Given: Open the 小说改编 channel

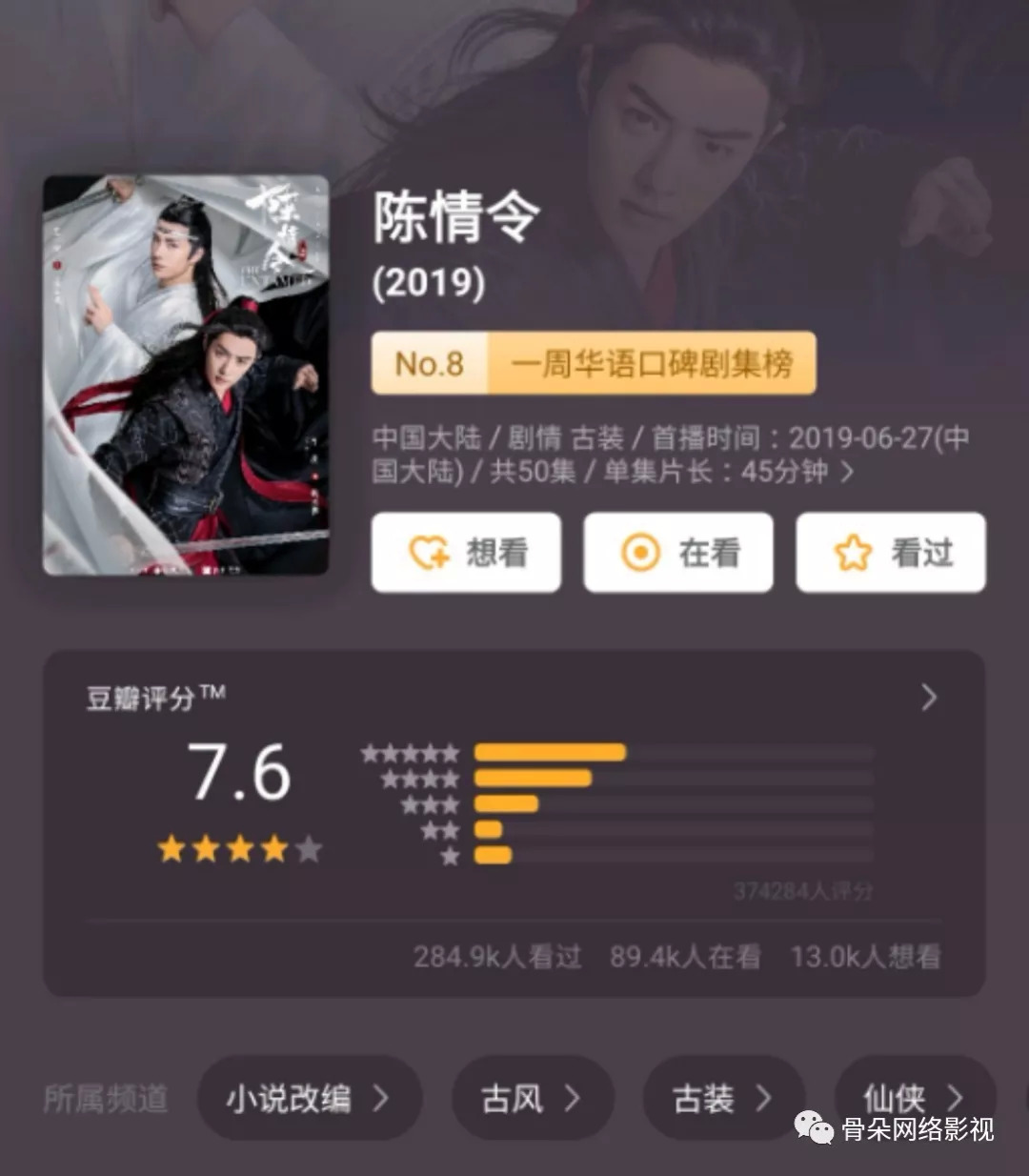Looking at the screenshot, I should click(x=309, y=1099).
